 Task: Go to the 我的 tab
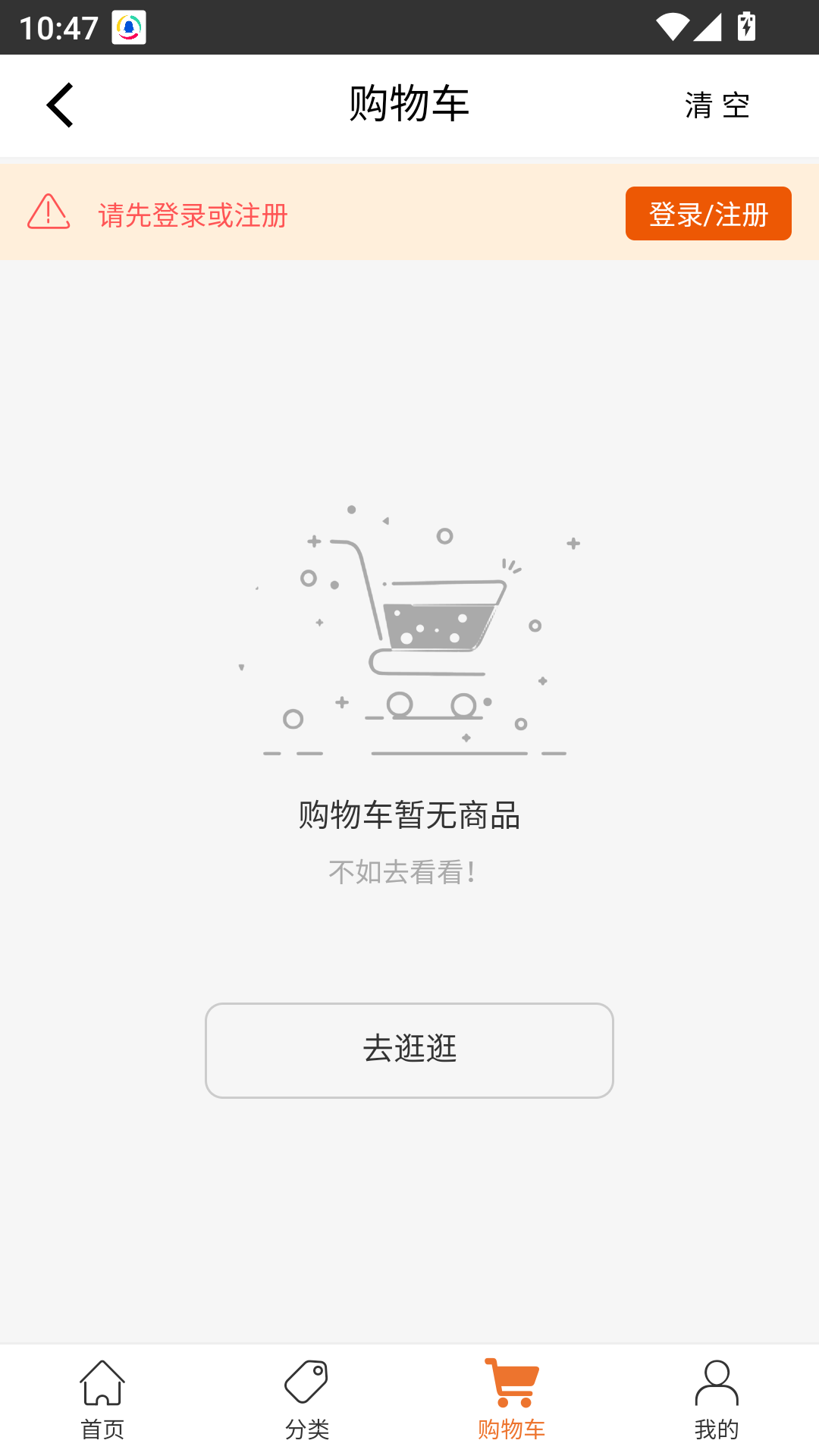717,1400
